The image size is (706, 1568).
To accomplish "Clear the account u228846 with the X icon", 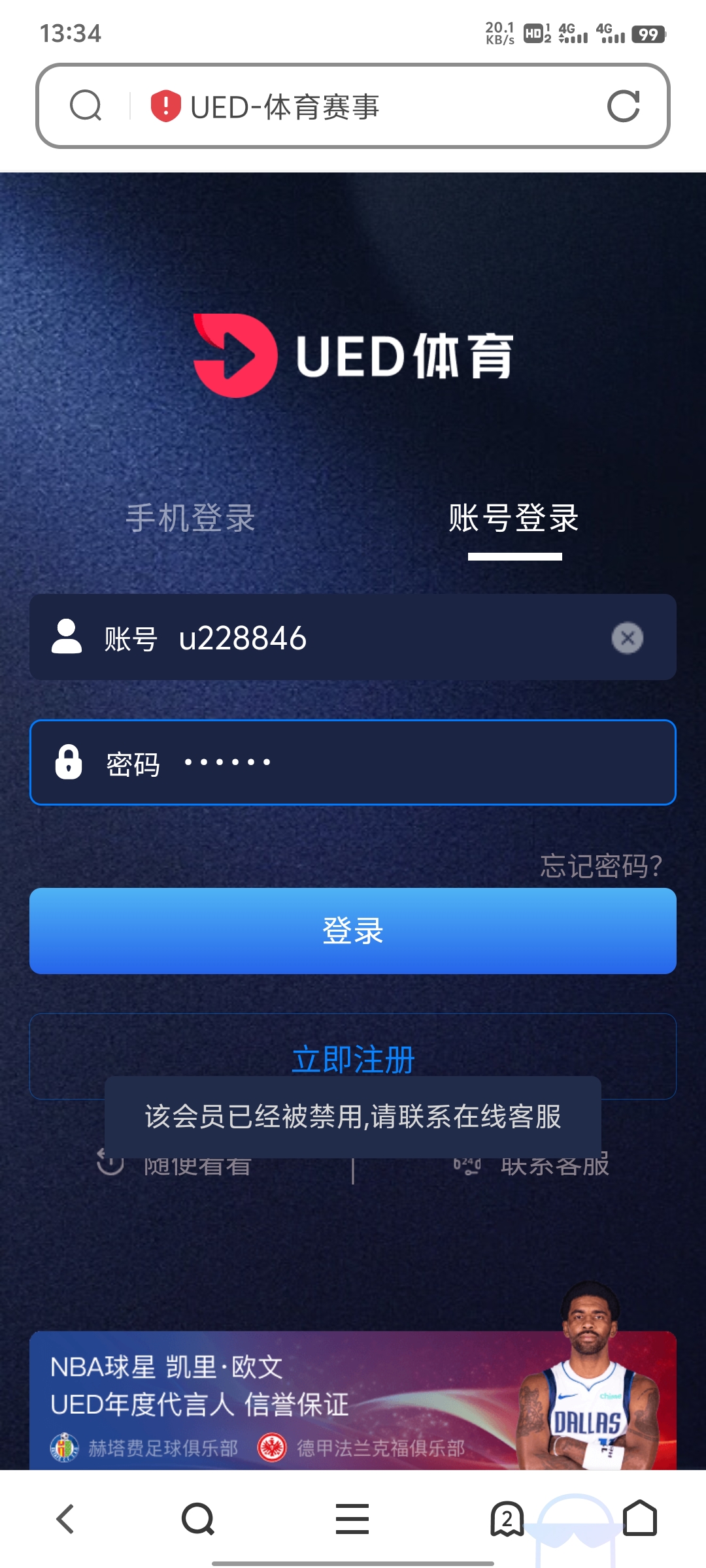I will 629,638.
